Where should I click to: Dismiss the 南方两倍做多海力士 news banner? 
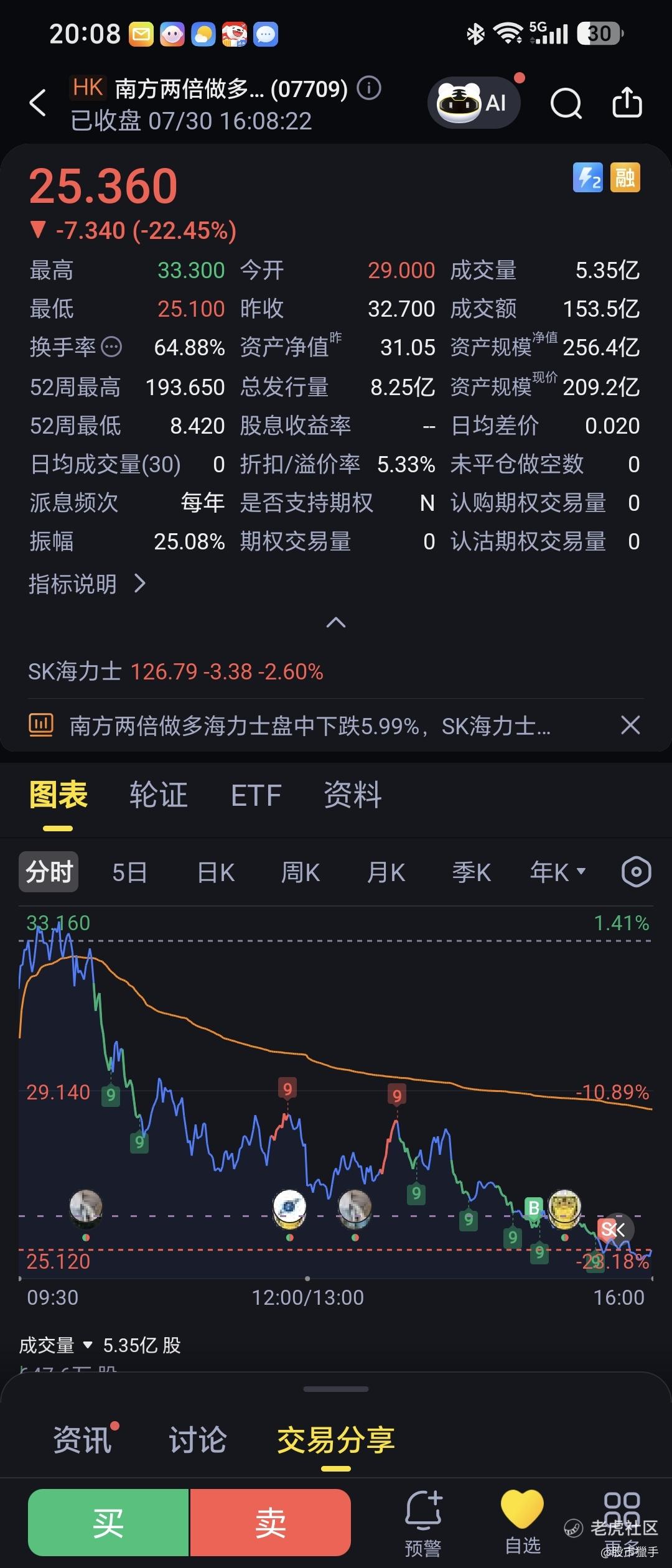(x=630, y=725)
